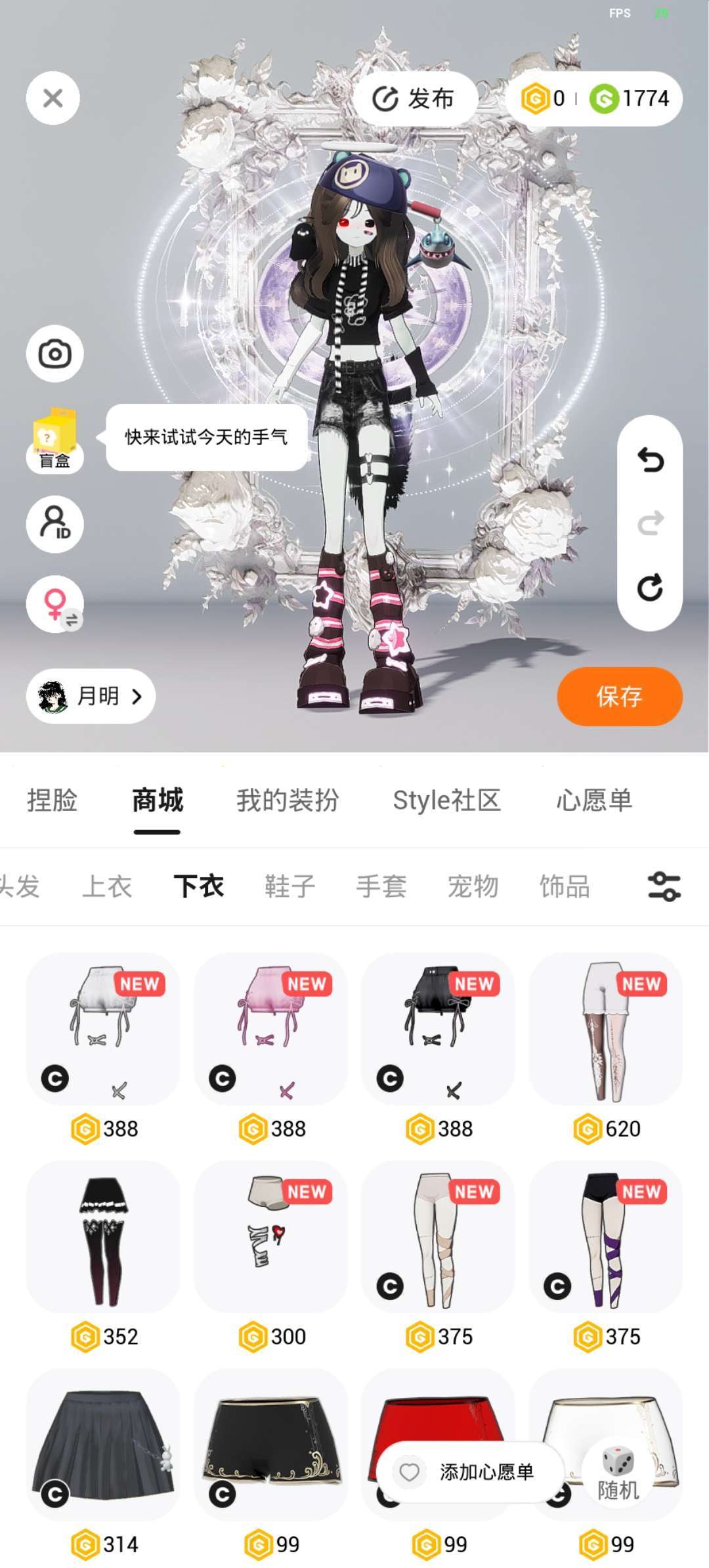Undo the last outfit change

(x=650, y=460)
